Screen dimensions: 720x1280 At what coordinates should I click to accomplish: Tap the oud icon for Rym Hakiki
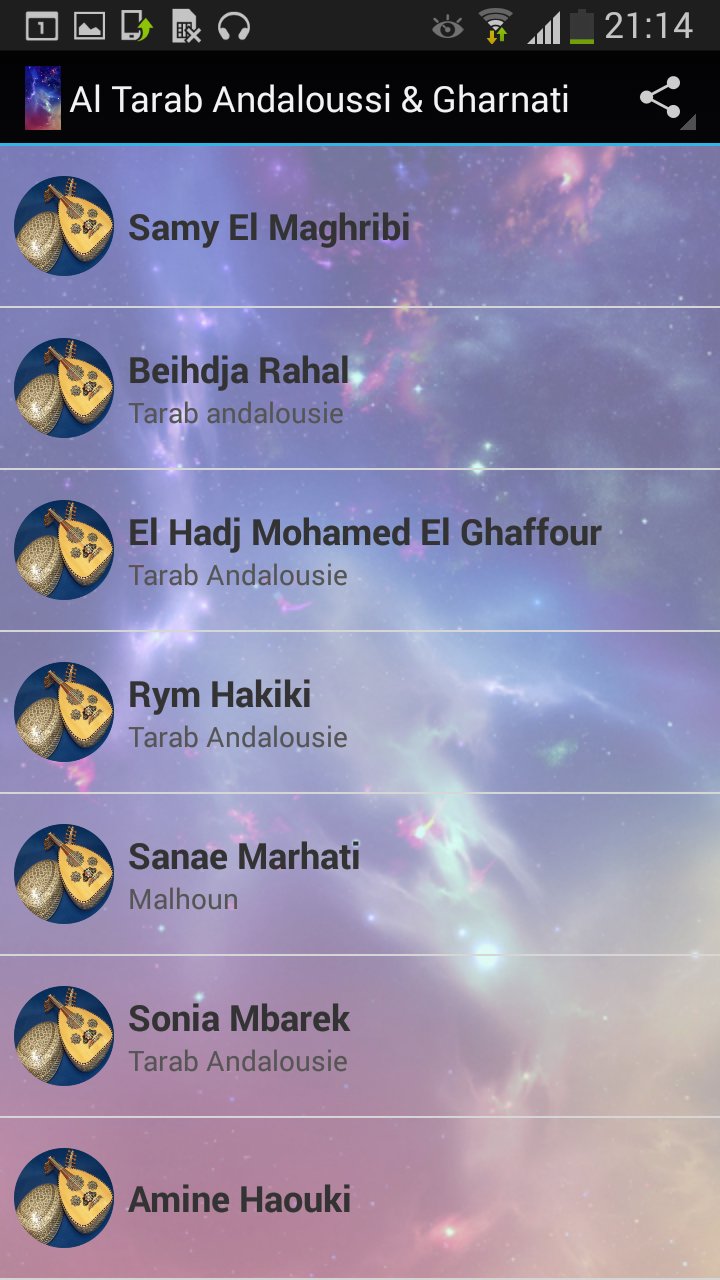click(63, 713)
